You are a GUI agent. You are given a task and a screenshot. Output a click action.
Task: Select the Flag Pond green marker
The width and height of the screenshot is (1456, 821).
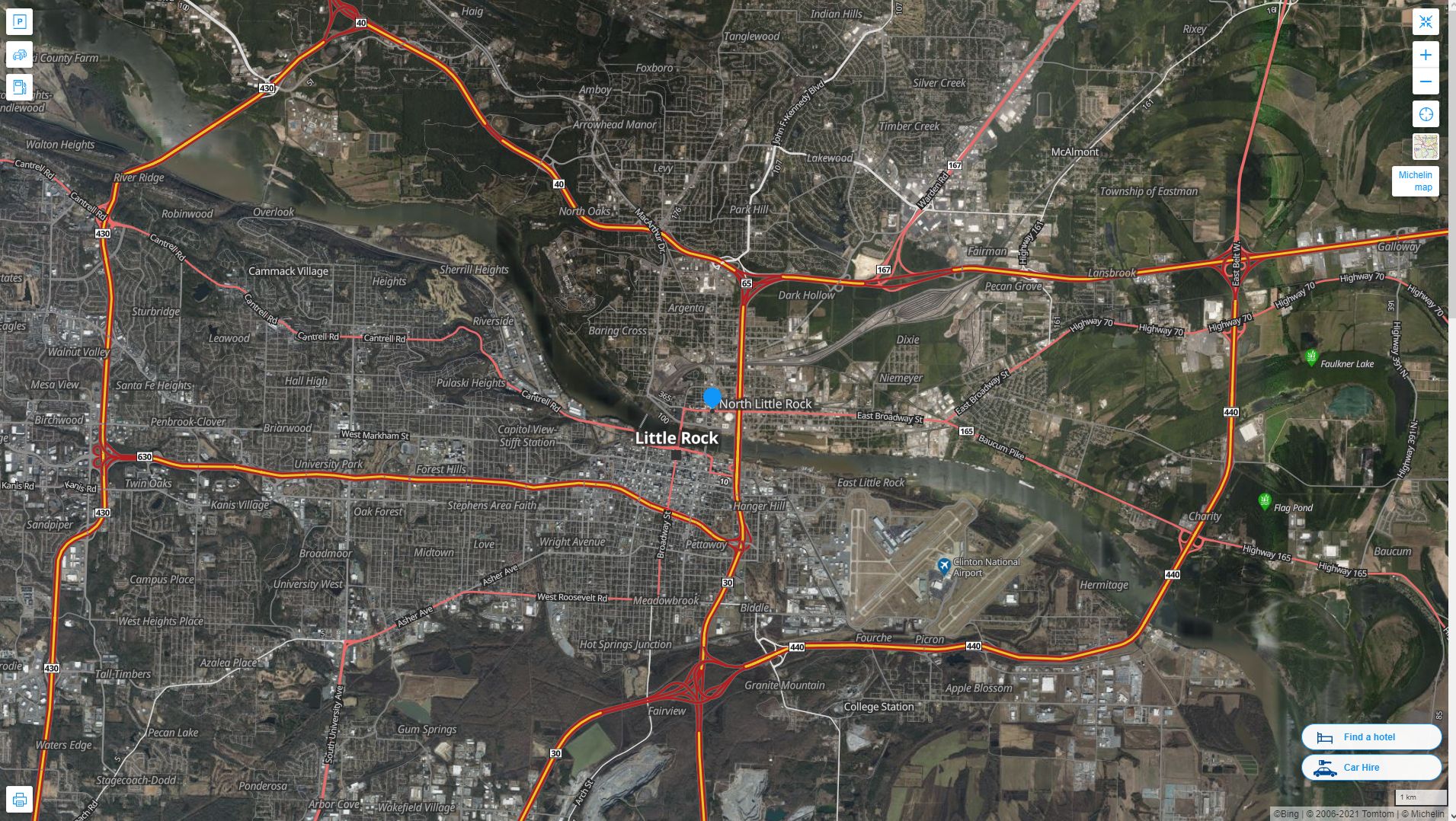click(1265, 501)
